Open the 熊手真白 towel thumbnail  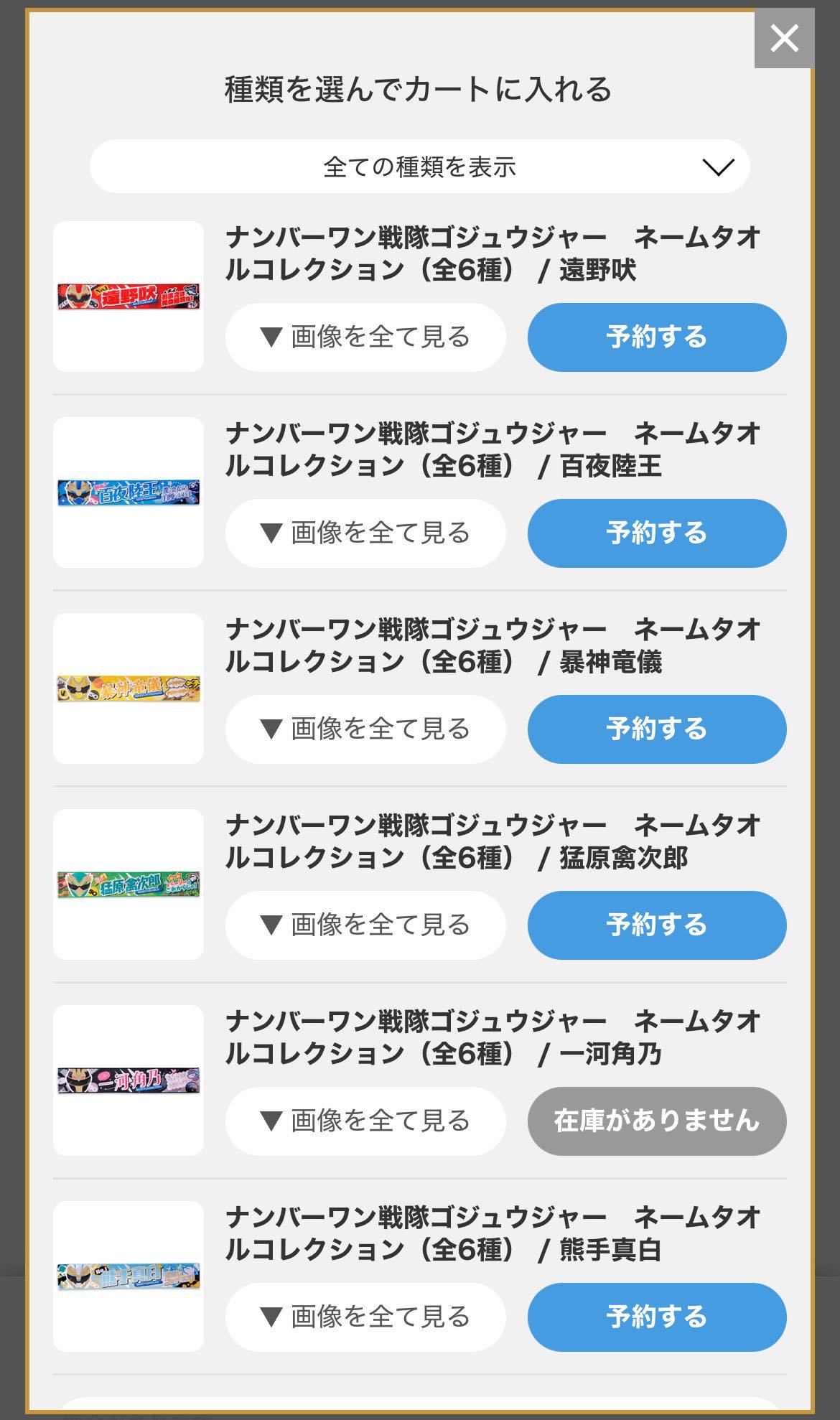pyautogui.click(x=129, y=1276)
